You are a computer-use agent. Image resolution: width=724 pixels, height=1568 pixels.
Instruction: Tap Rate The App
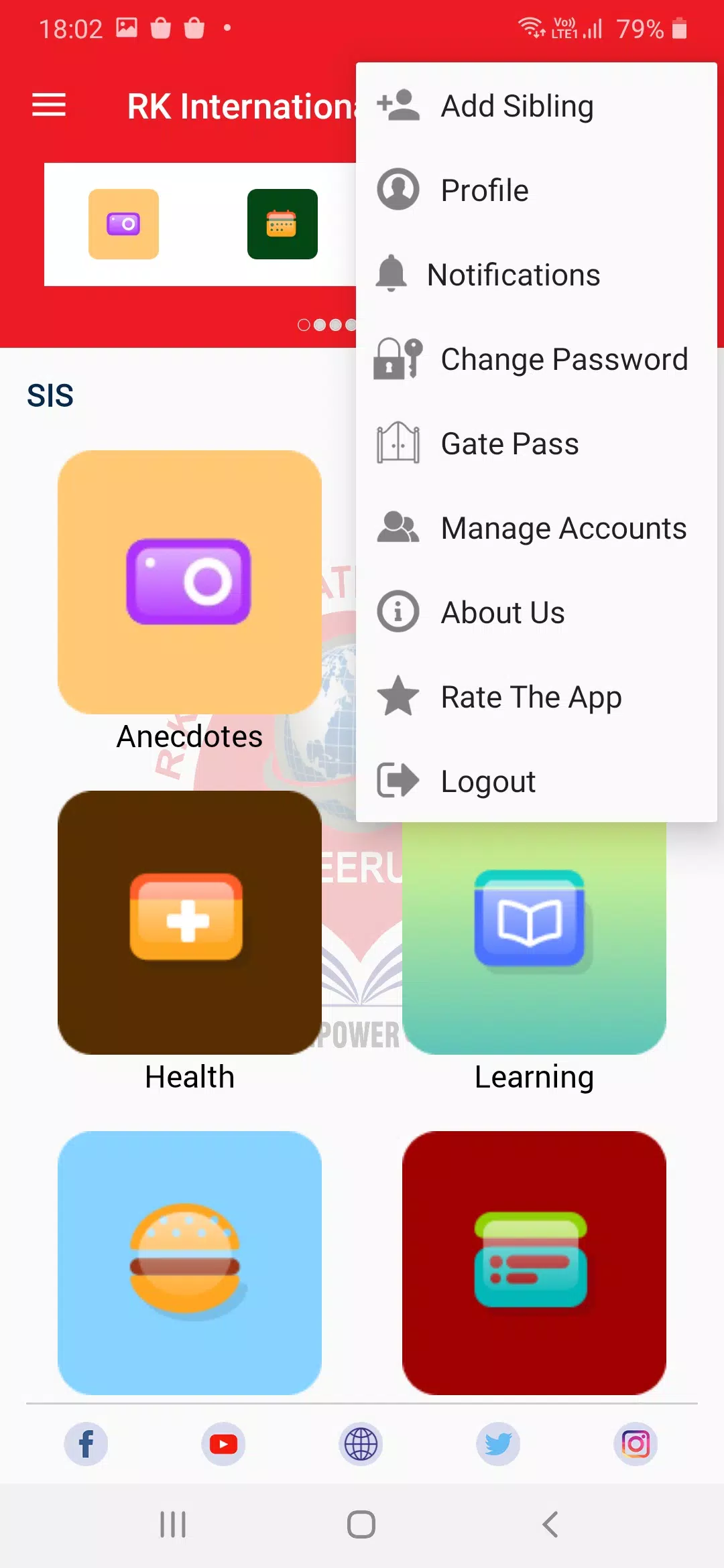coord(531,697)
